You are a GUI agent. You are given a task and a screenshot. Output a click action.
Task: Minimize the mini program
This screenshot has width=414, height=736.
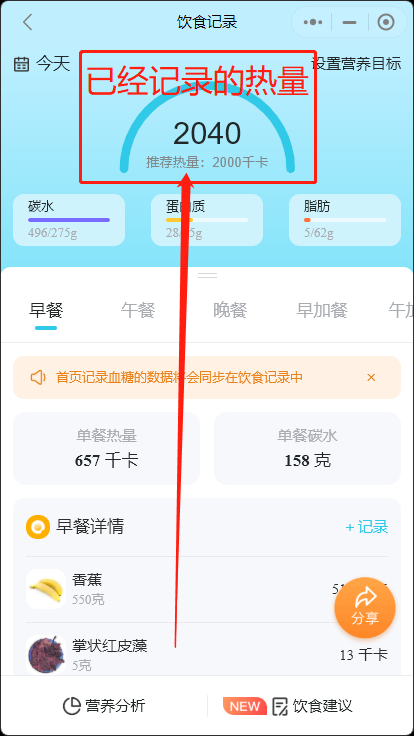[x=349, y=22]
